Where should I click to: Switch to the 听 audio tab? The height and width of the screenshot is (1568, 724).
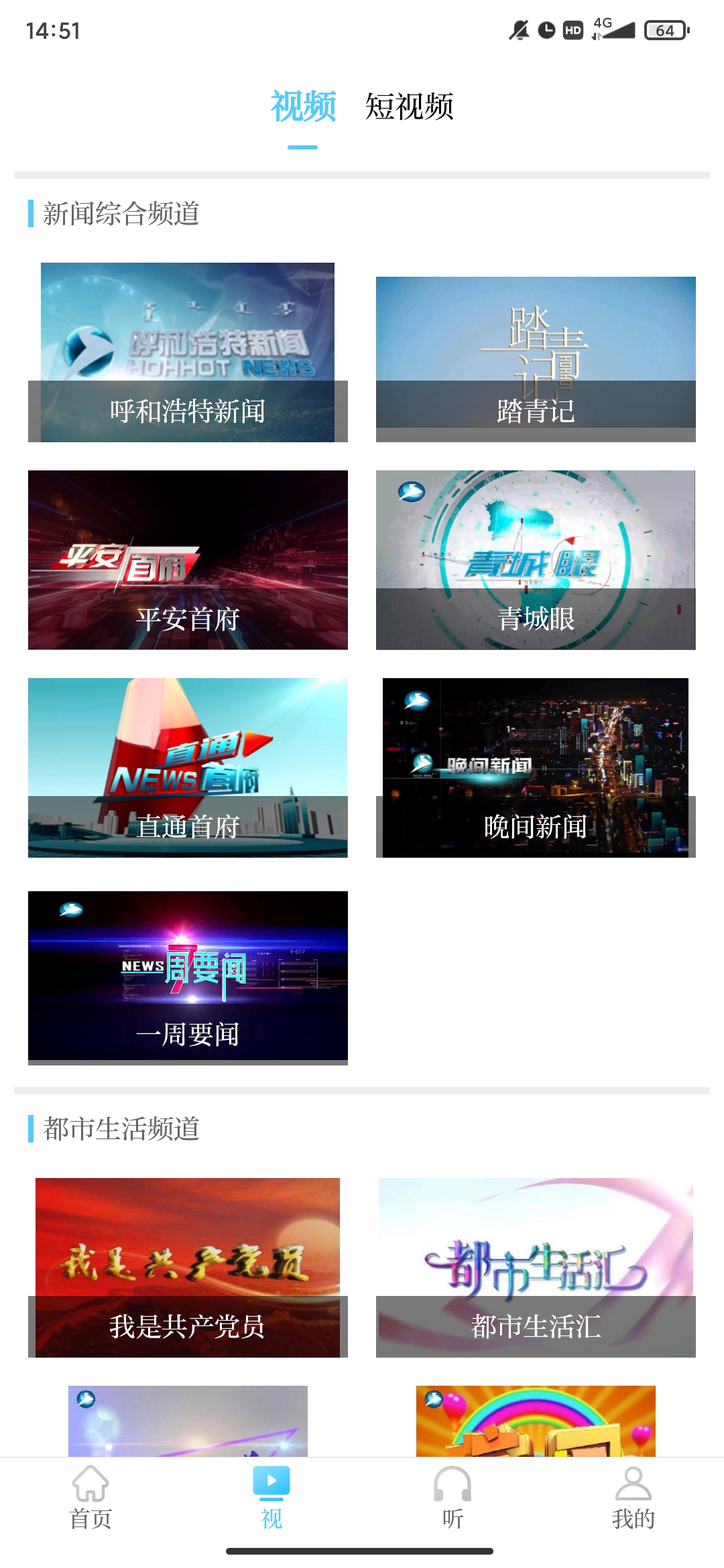452,1497
